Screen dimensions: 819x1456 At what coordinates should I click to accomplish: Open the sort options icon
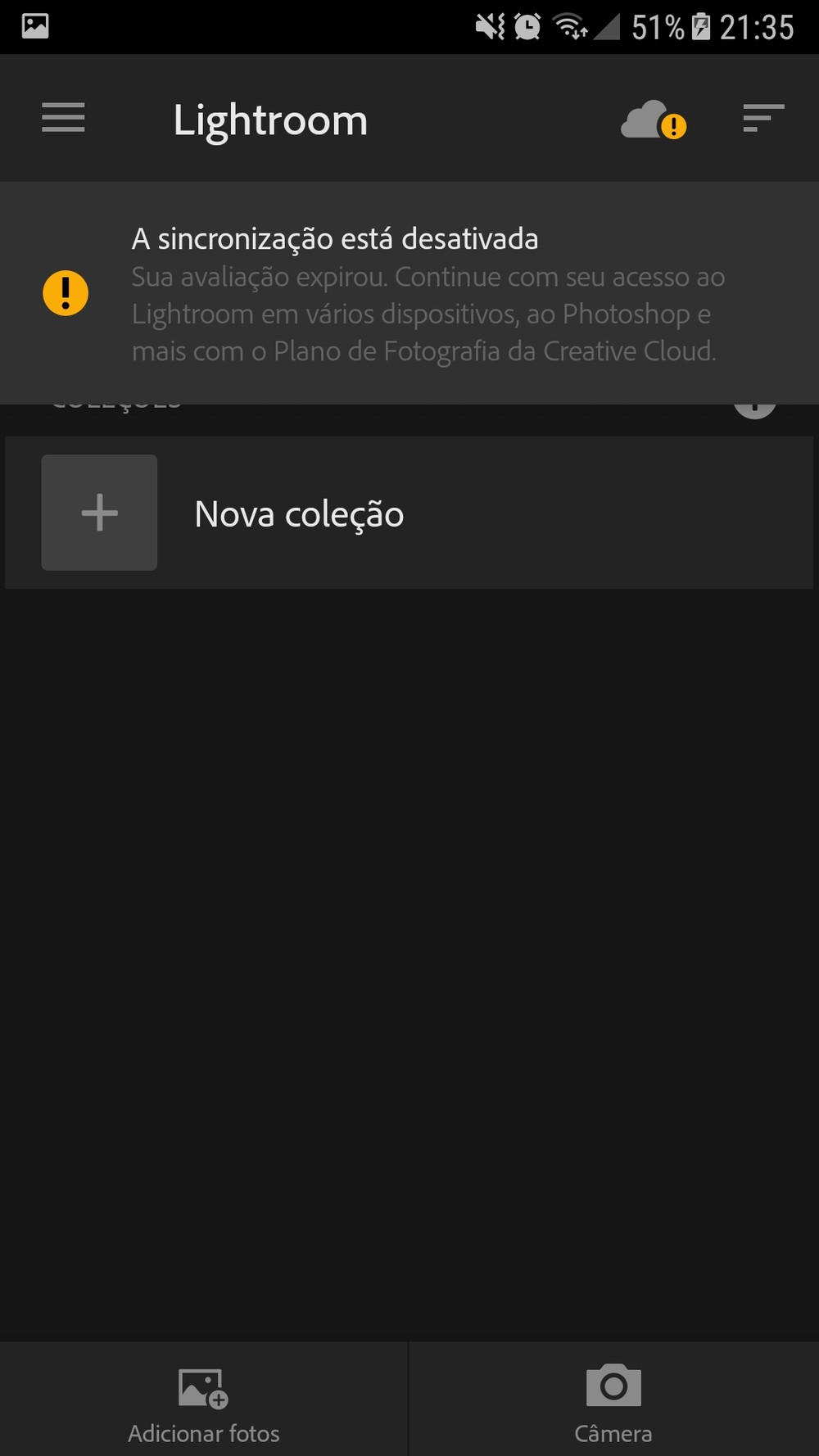click(x=763, y=118)
